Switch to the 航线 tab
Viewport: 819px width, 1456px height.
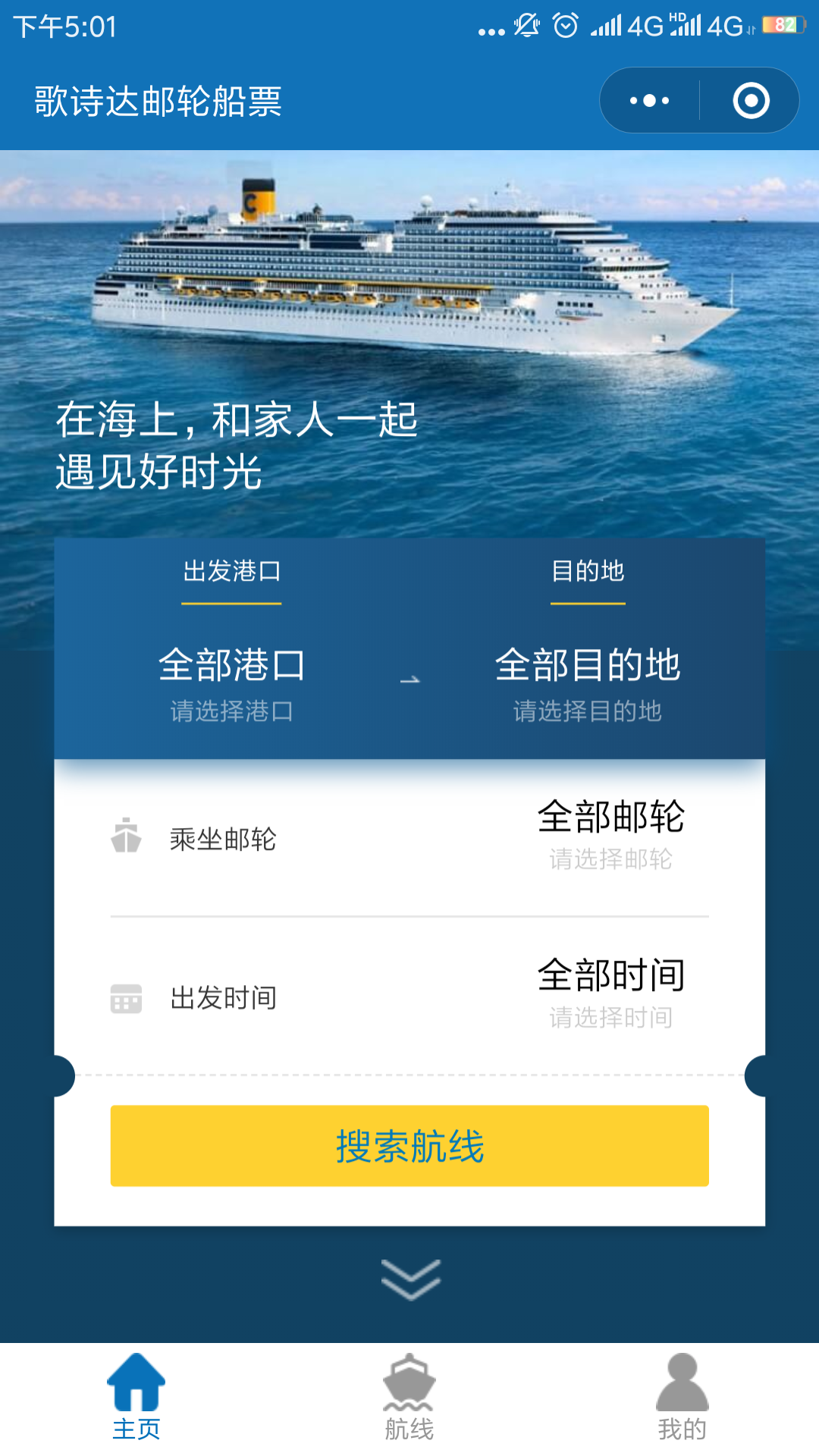point(409,1399)
